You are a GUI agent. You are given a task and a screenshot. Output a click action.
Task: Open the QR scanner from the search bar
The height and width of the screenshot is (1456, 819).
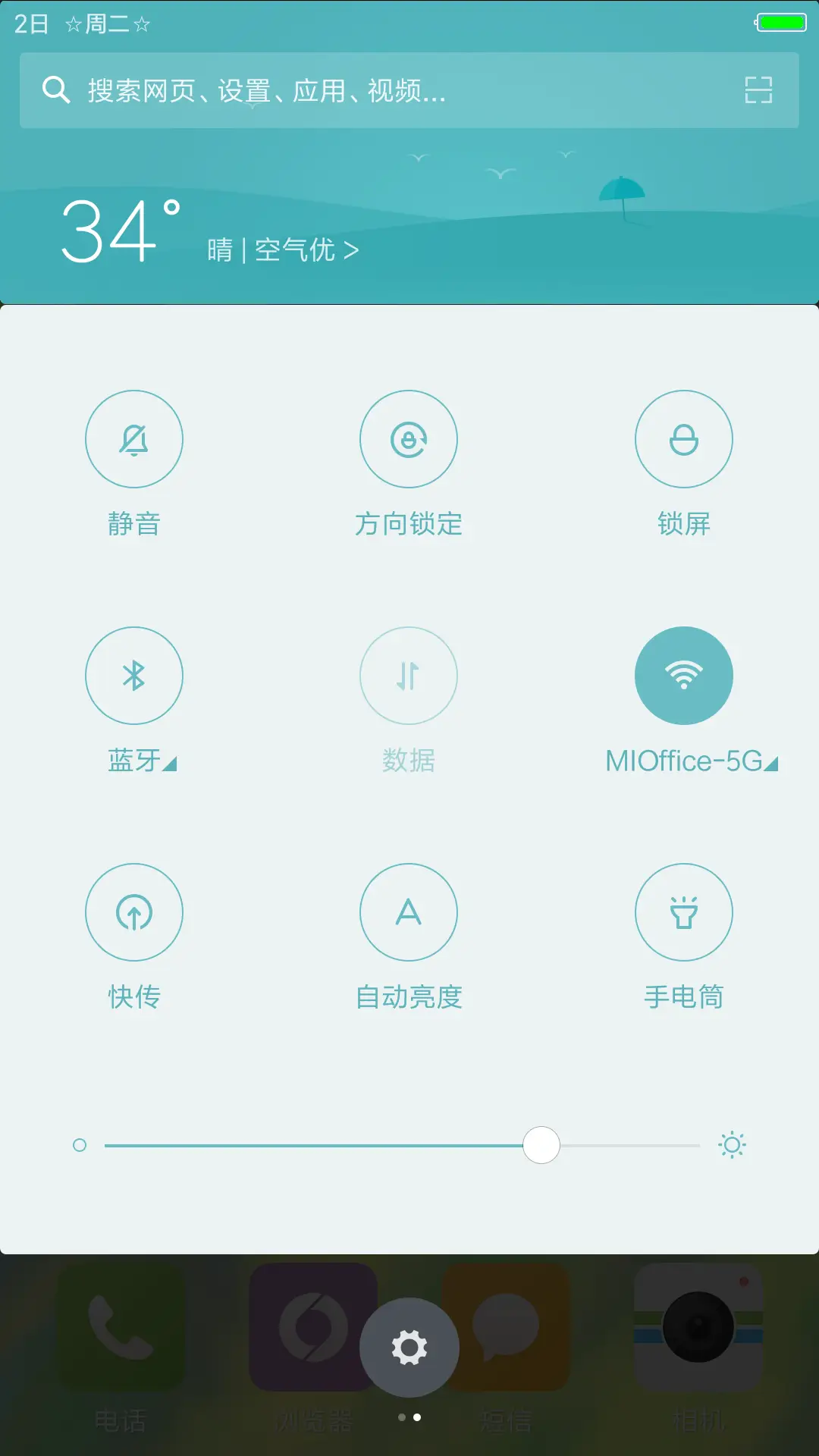[758, 91]
